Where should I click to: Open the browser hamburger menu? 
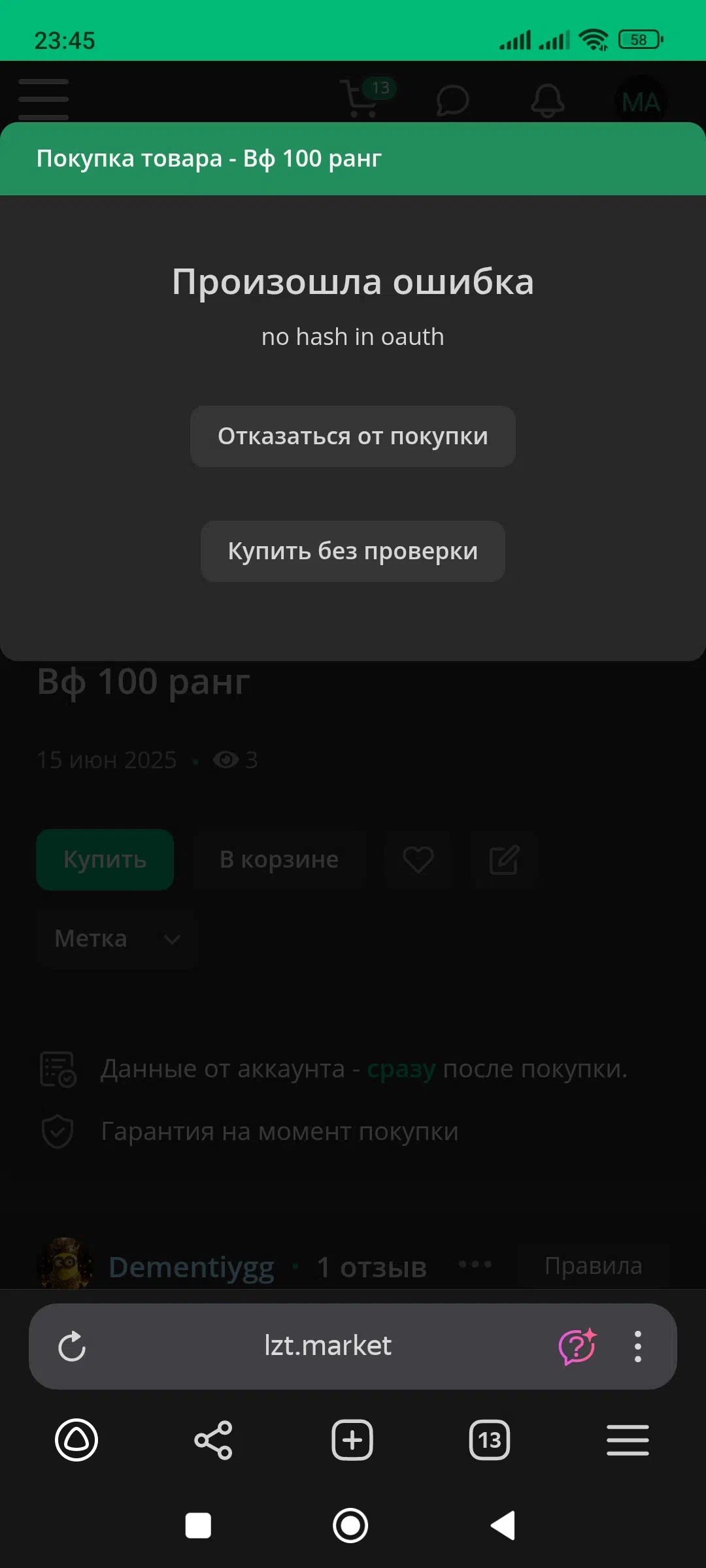(628, 1440)
